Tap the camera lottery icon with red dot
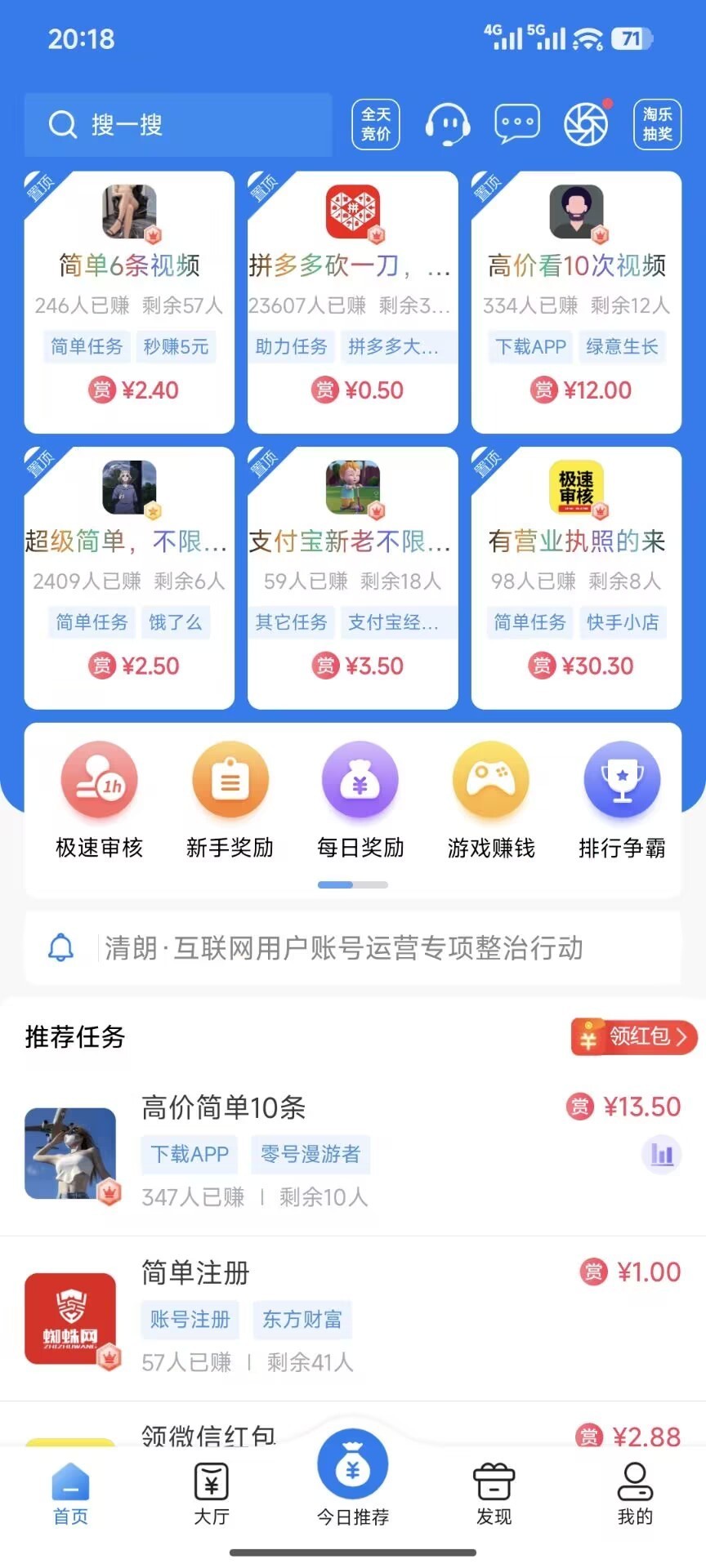The image size is (706, 1568). [x=585, y=122]
